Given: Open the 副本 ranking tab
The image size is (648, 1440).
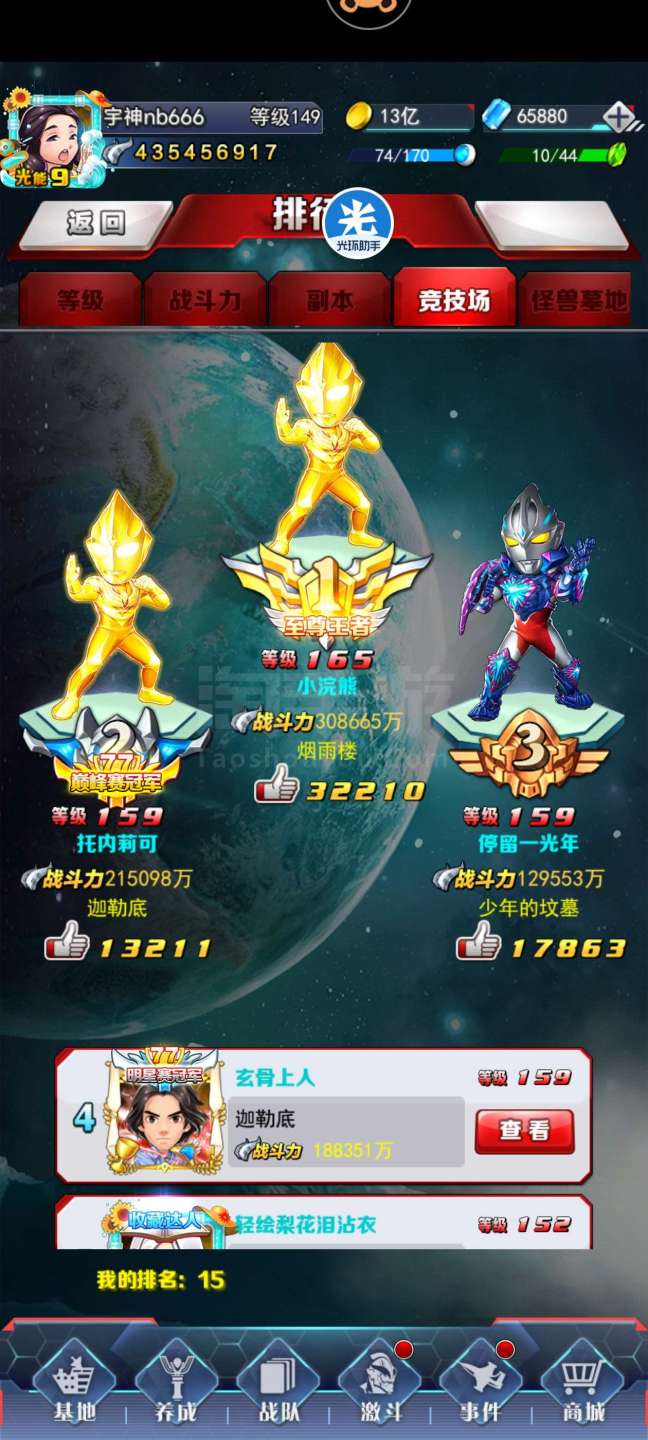Looking at the screenshot, I should tap(329, 299).
